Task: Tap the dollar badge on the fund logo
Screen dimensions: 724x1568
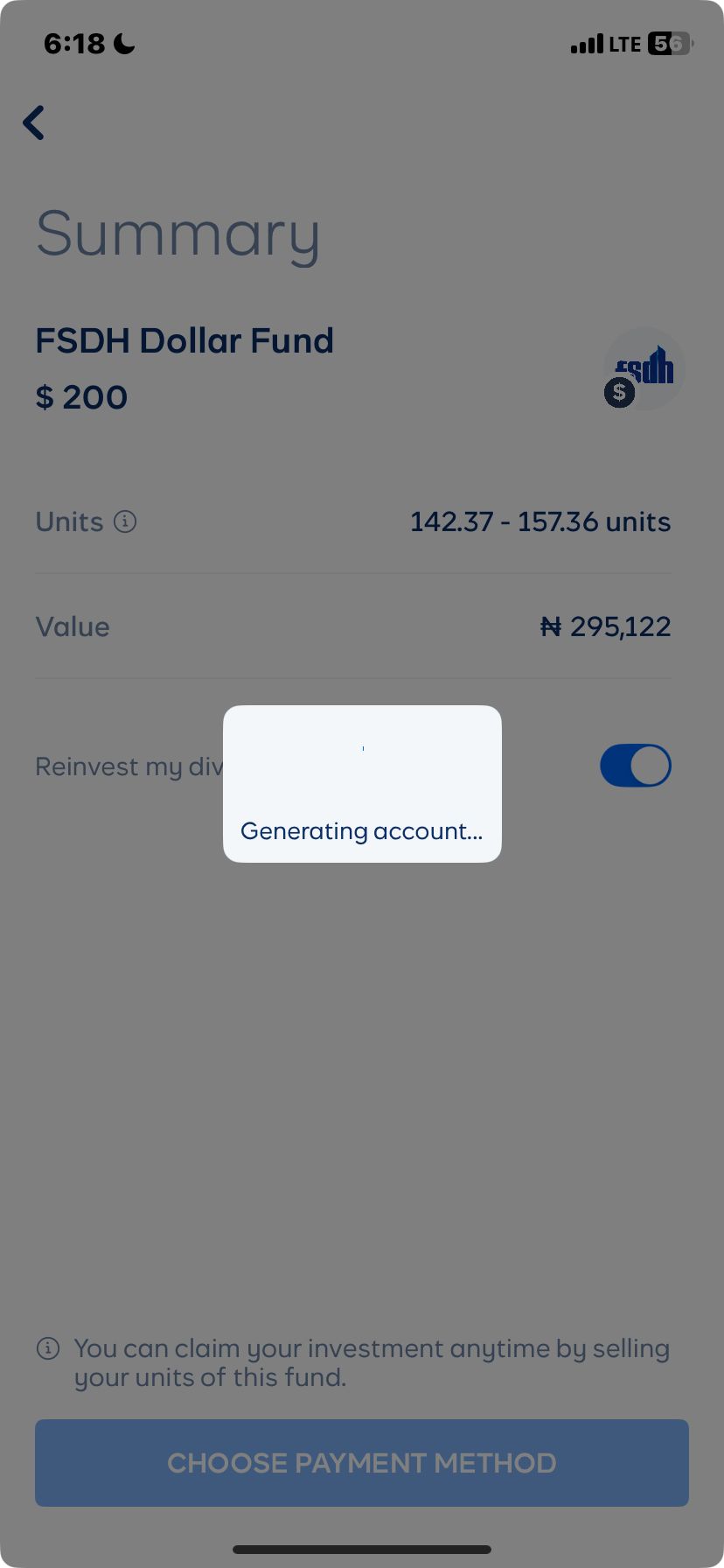Action: pos(619,393)
